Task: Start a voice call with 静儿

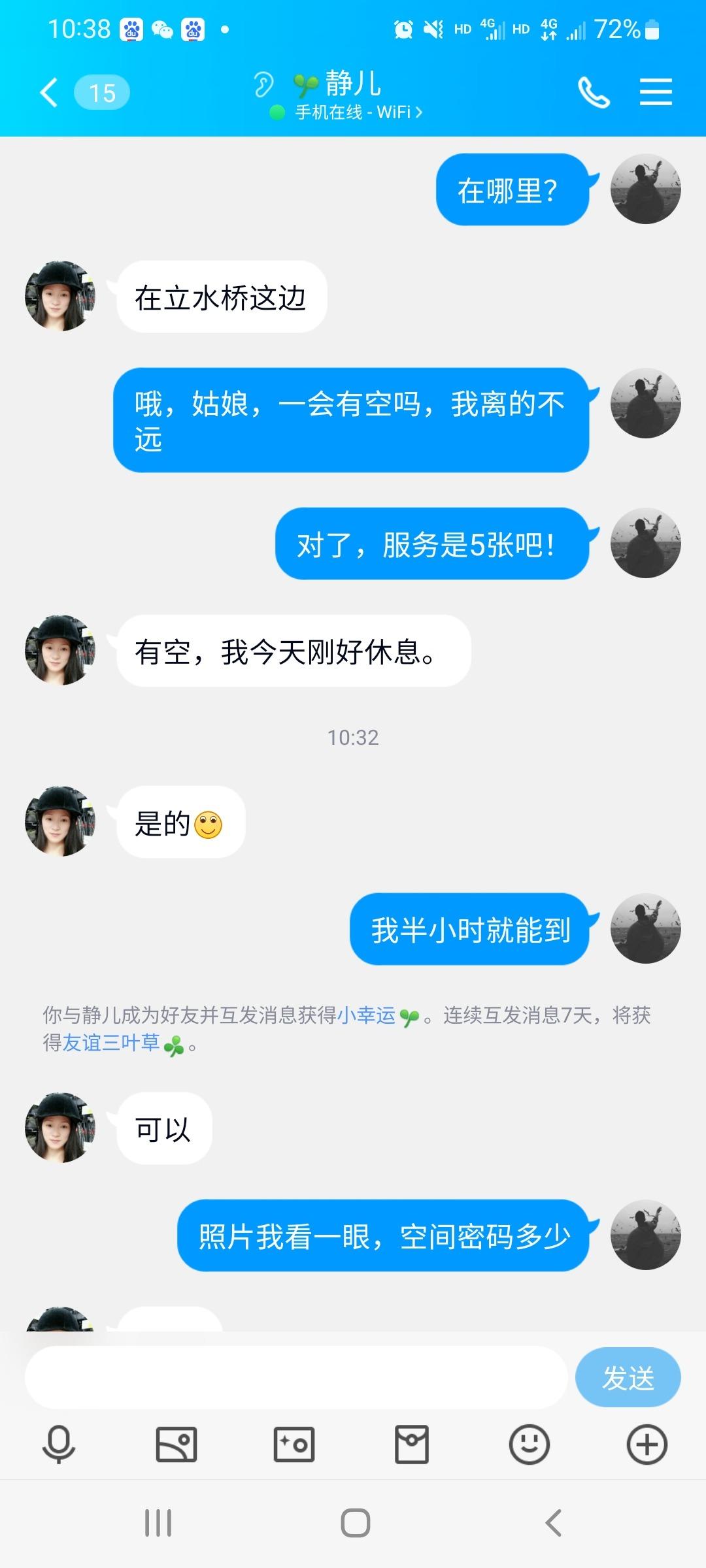Action: click(594, 92)
